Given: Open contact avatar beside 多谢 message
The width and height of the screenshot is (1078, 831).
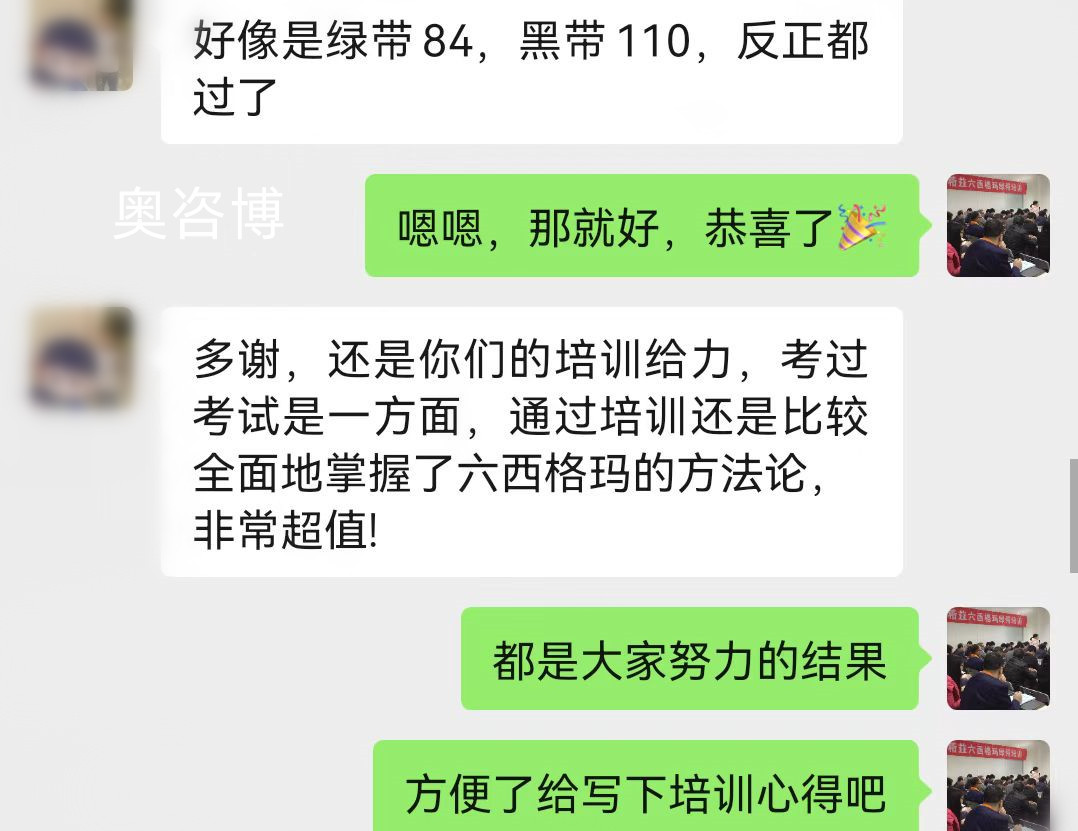Looking at the screenshot, I should [81, 359].
